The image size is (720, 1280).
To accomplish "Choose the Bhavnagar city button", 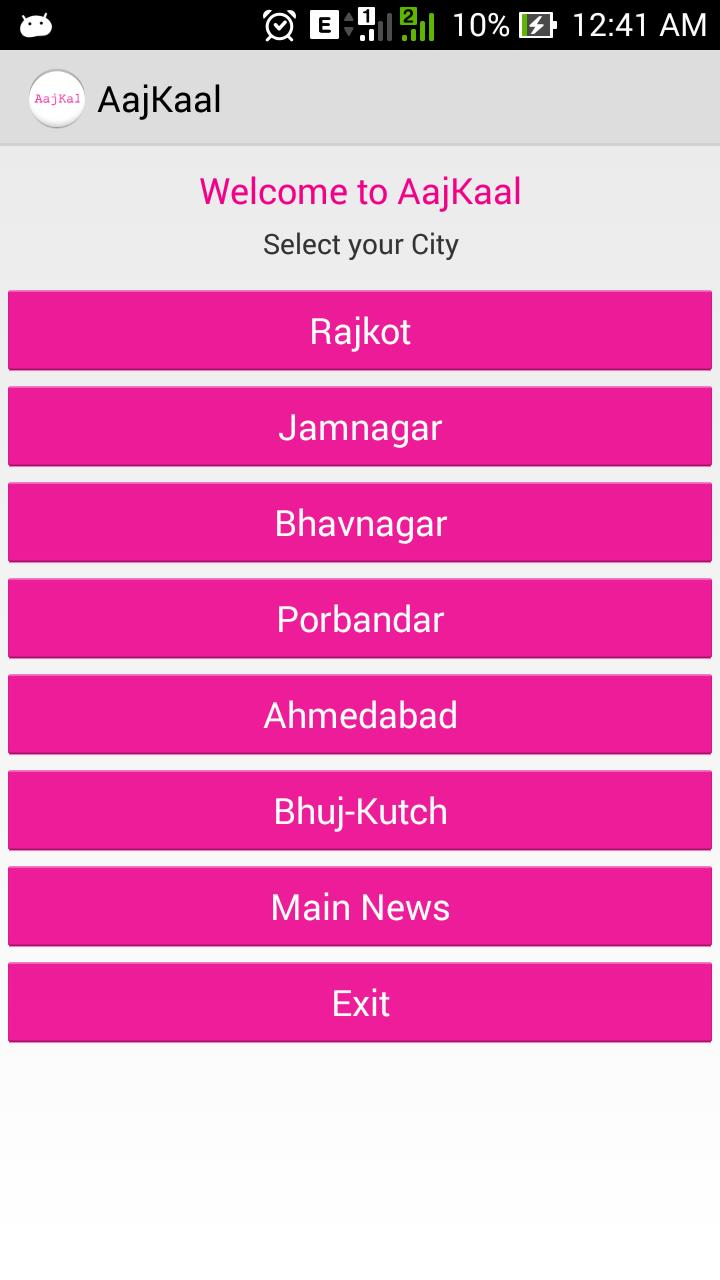I will (x=360, y=522).
